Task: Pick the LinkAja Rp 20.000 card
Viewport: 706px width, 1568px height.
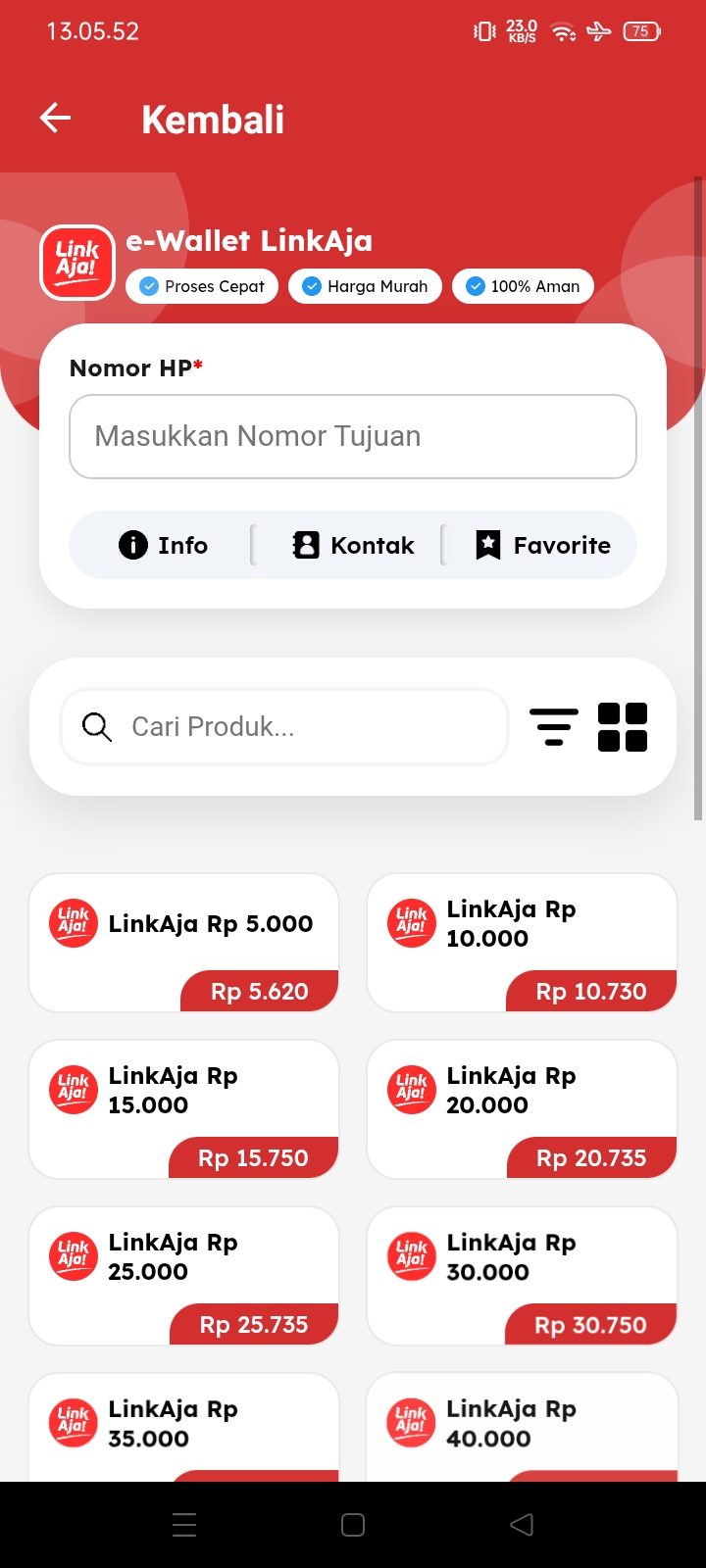Action: (522, 1109)
